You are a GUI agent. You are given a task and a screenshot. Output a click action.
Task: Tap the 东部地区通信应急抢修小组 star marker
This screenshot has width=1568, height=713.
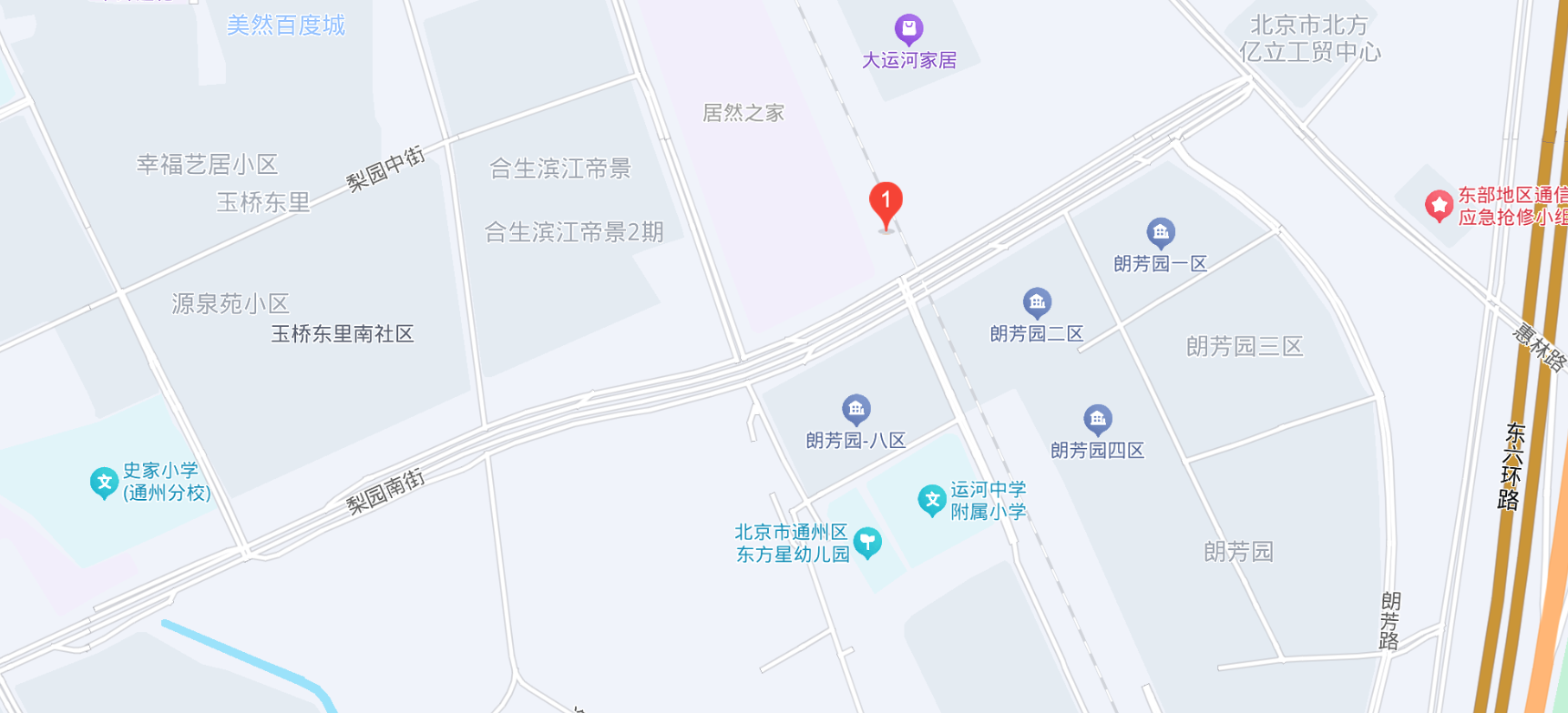pyautogui.click(x=1439, y=206)
